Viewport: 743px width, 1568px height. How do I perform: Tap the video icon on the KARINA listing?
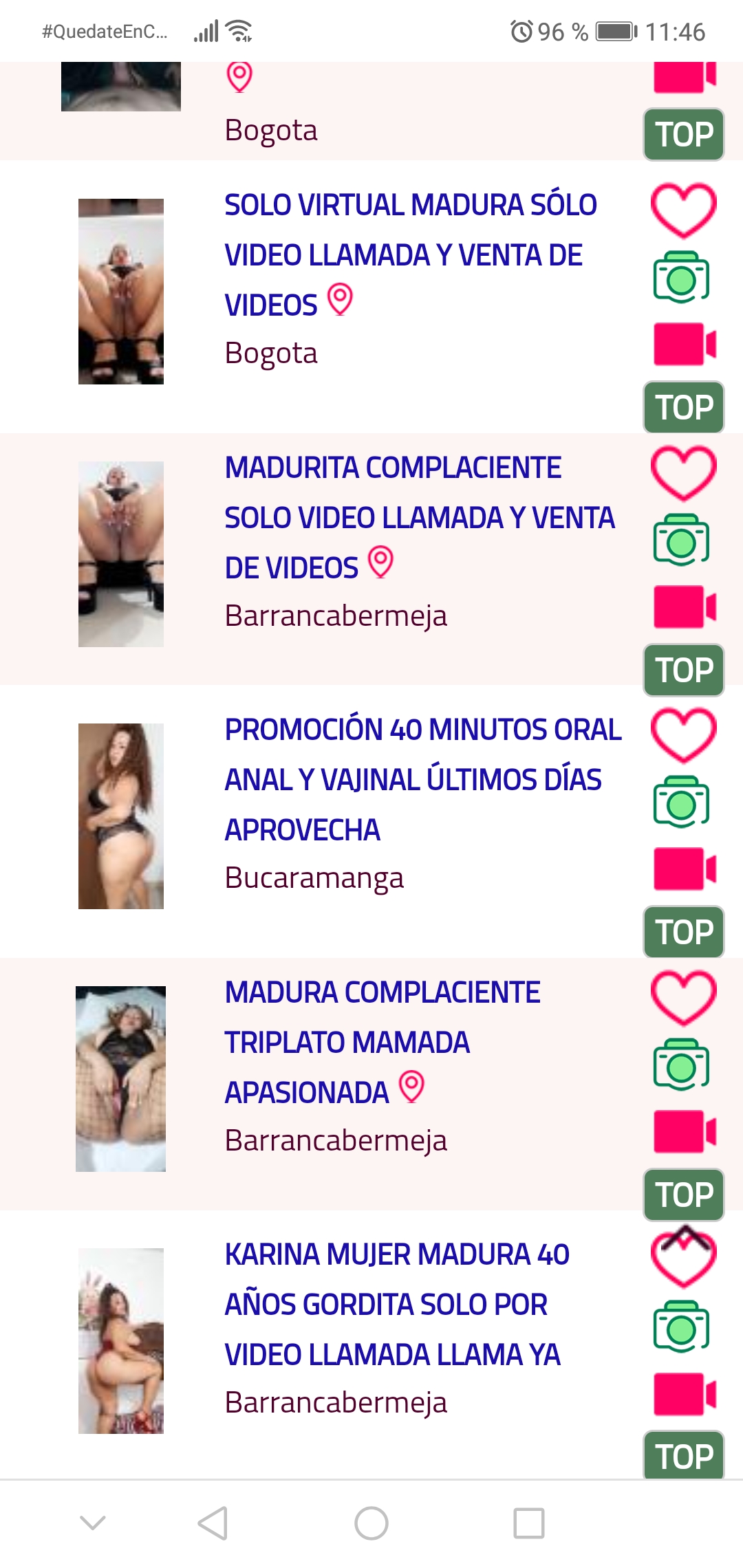[685, 1394]
